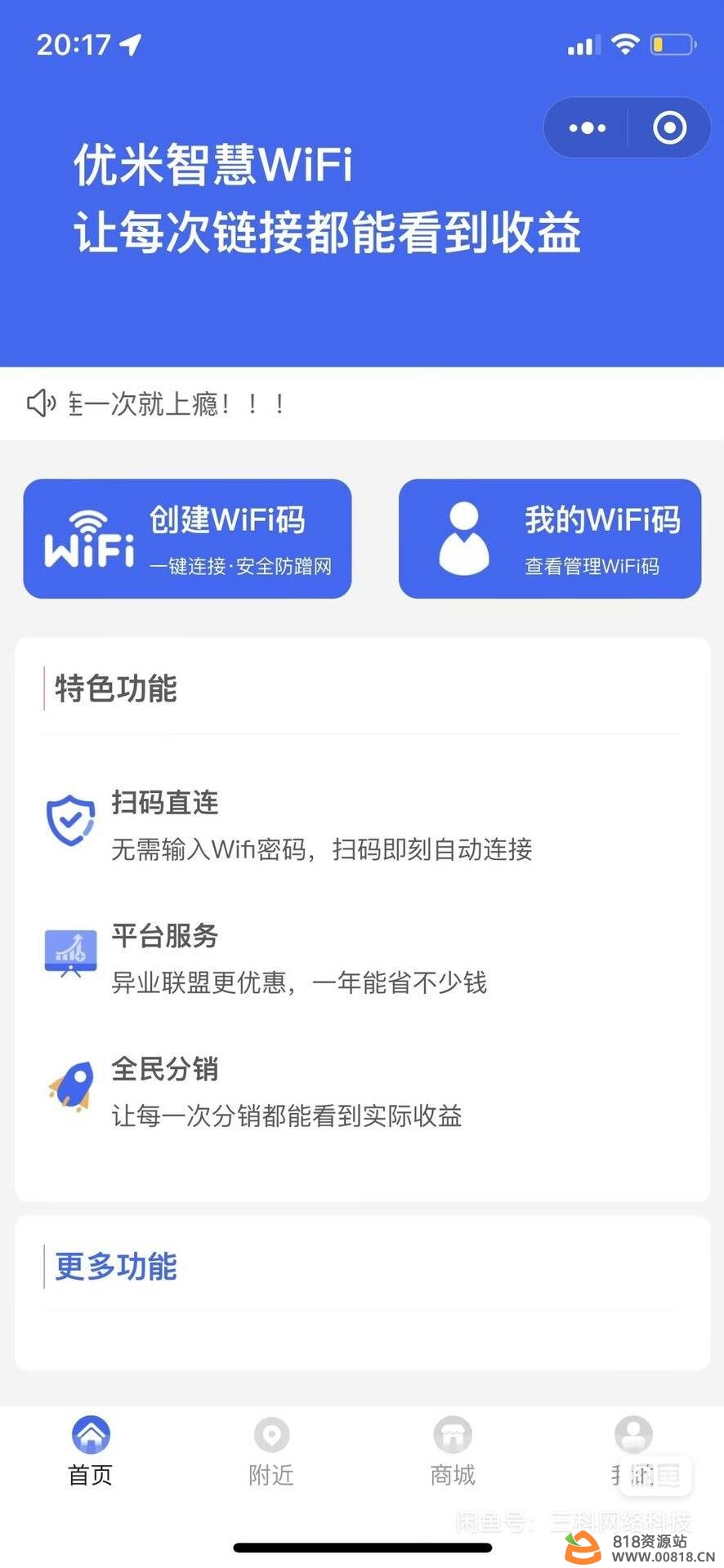This screenshot has width=724, height=1568.
Task: Open 我的WiFi码 to manage codes
Action: click(x=550, y=539)
